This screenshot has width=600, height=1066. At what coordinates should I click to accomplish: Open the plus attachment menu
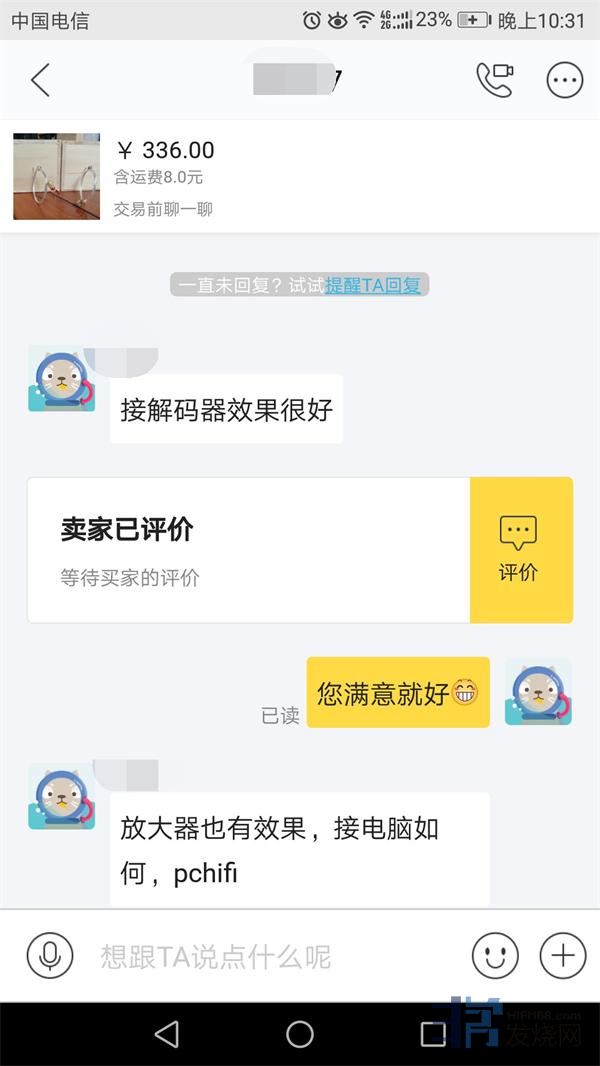563,956
